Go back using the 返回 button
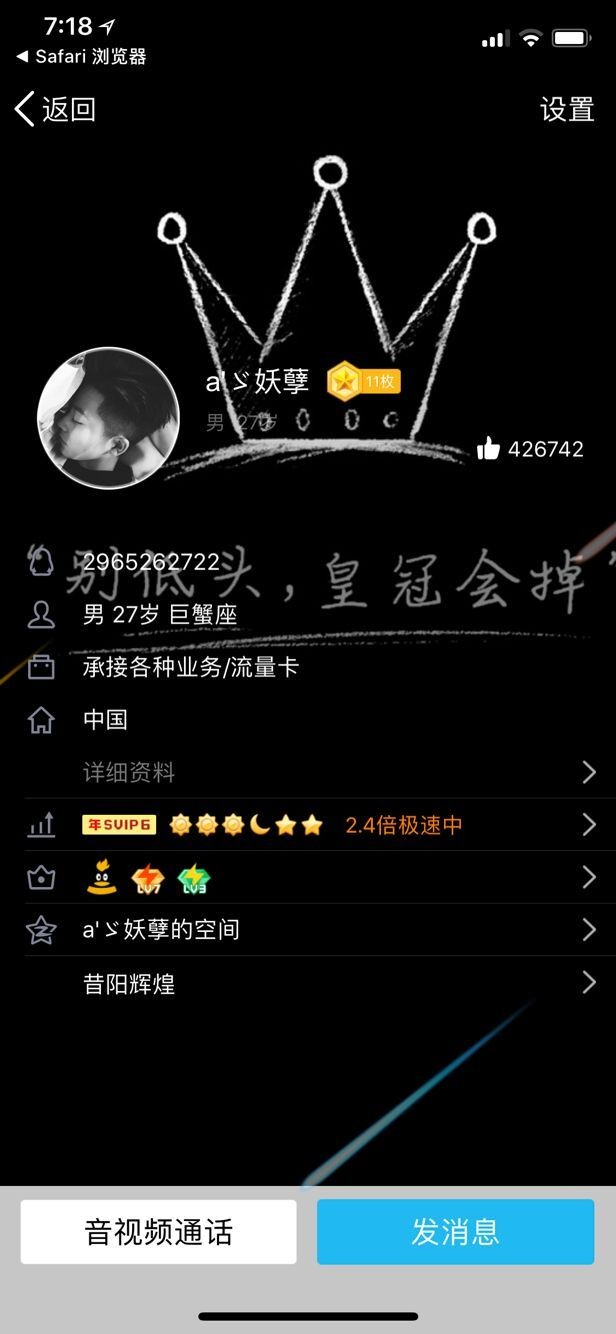Viewport: 616px width, 1334px height. point(56,109)
